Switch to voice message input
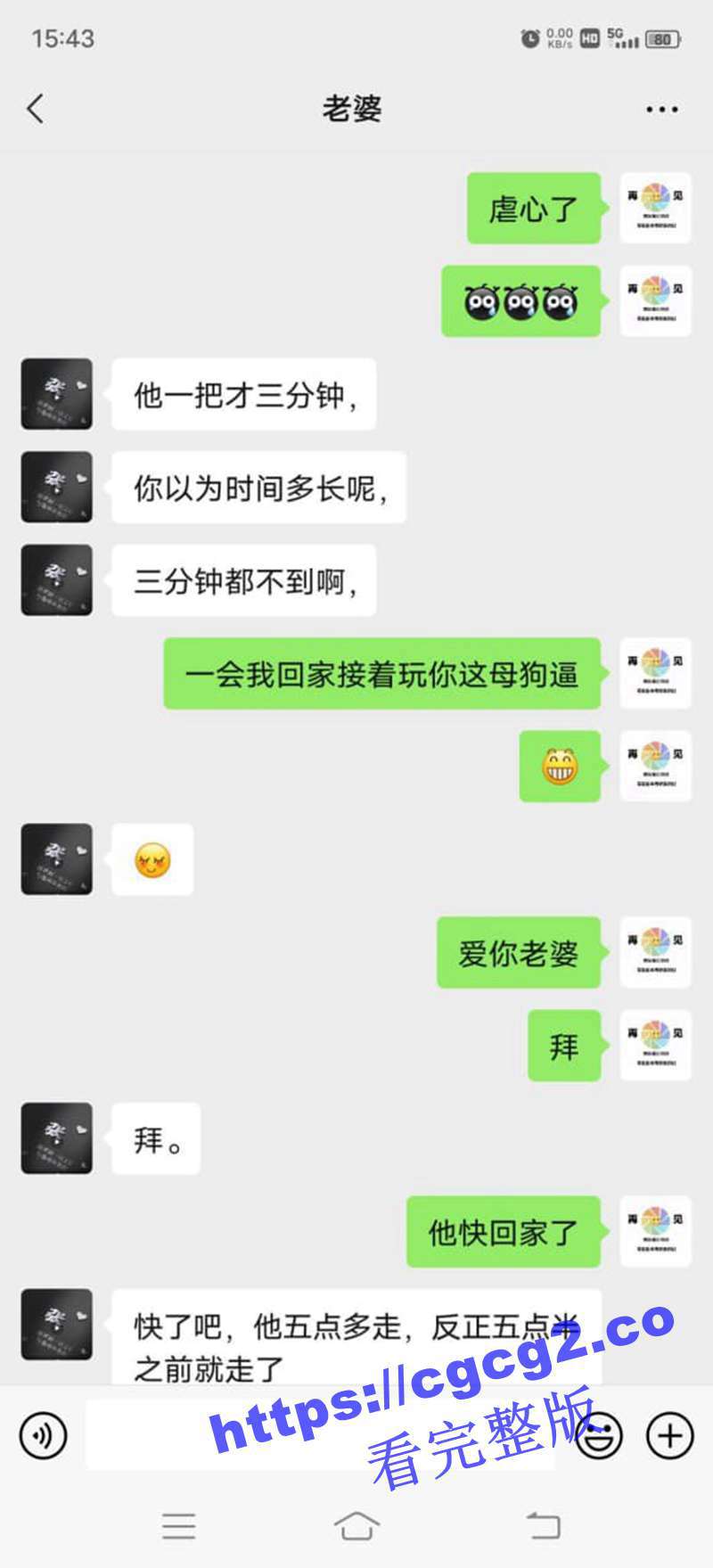 point(43,1435)
